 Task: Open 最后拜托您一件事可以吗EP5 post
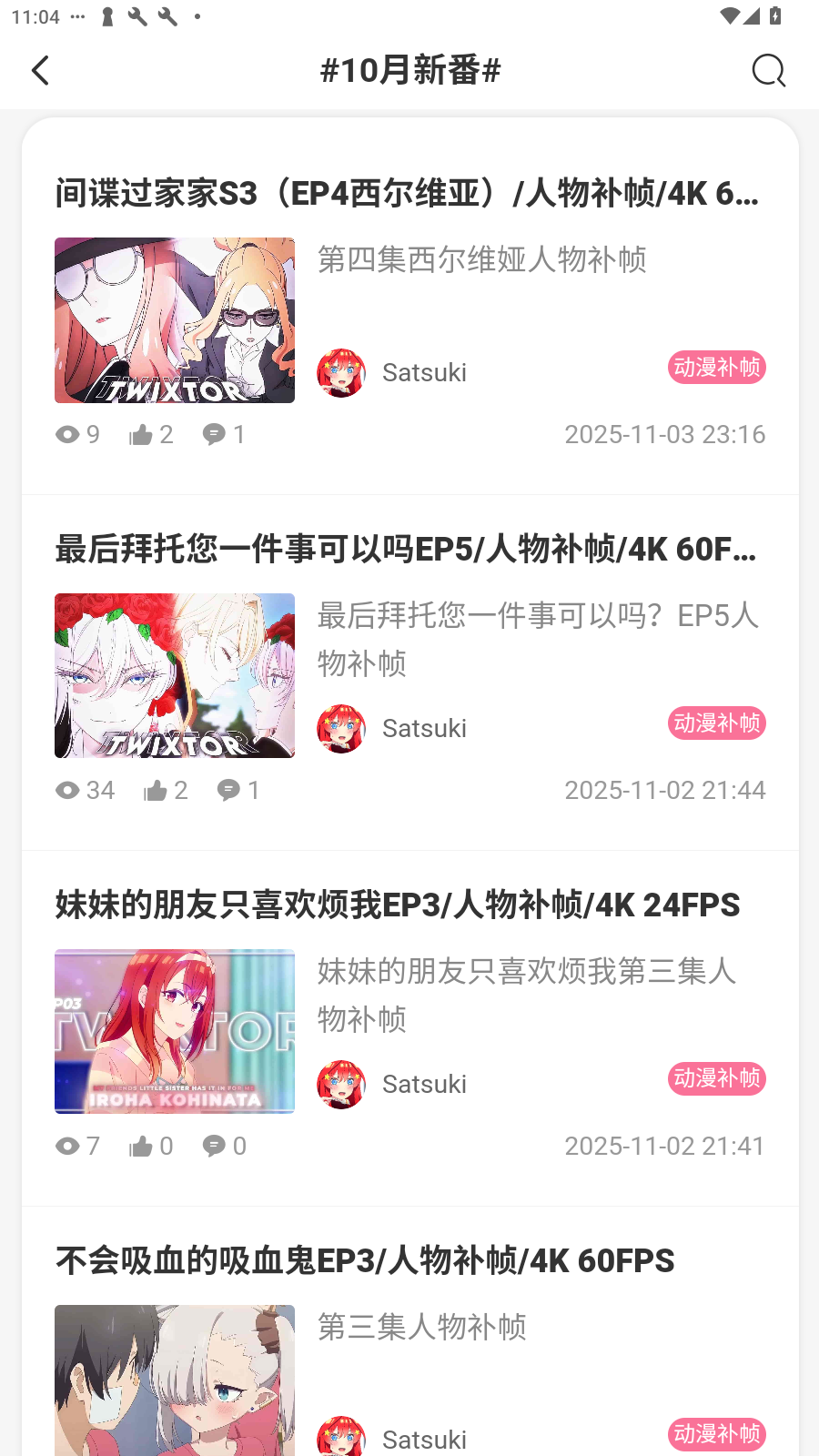point(407,549)
